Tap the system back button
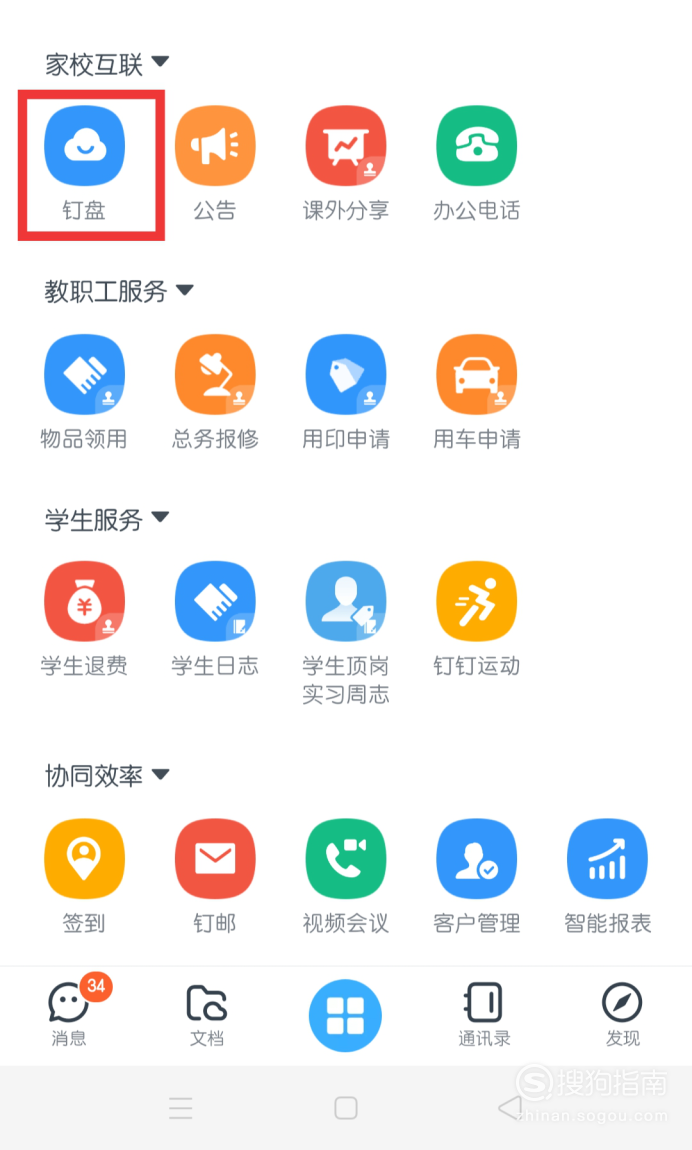Viewport: 692px width, 1150px height. [x=510, y=1107]
